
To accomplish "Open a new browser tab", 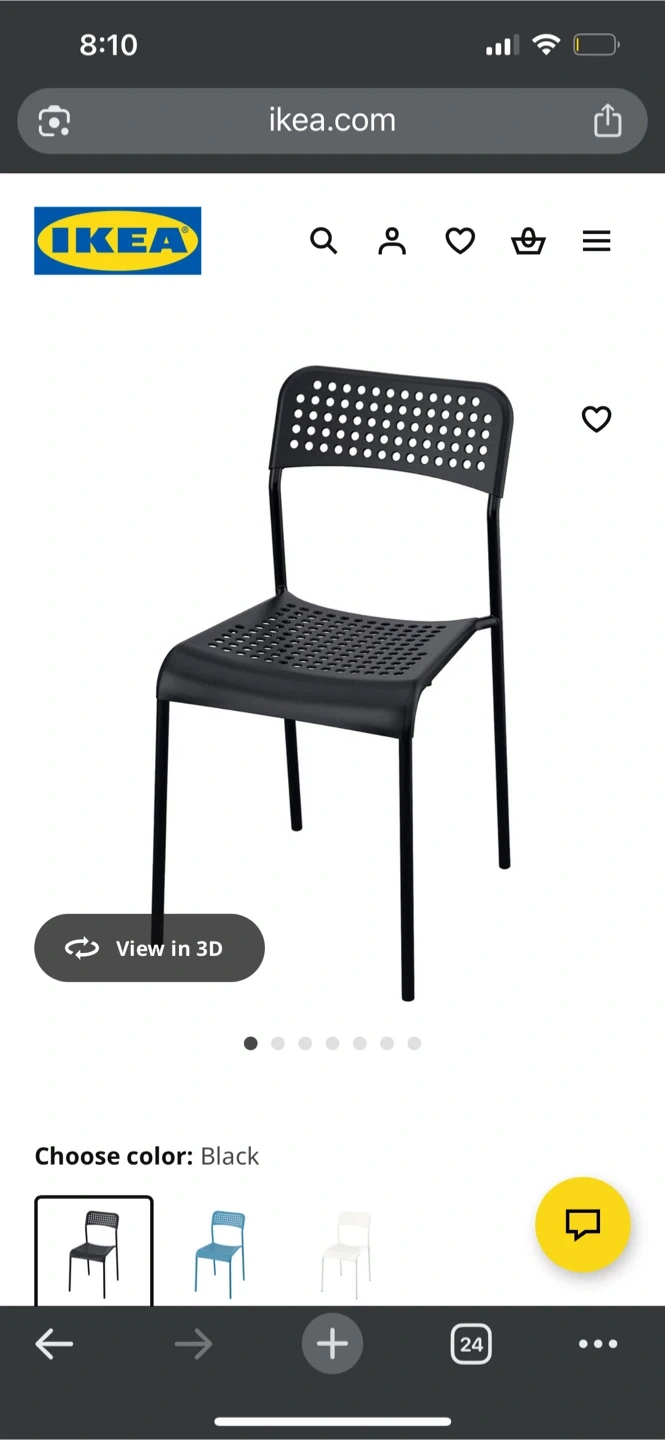I will click(x=332, y=1344).
